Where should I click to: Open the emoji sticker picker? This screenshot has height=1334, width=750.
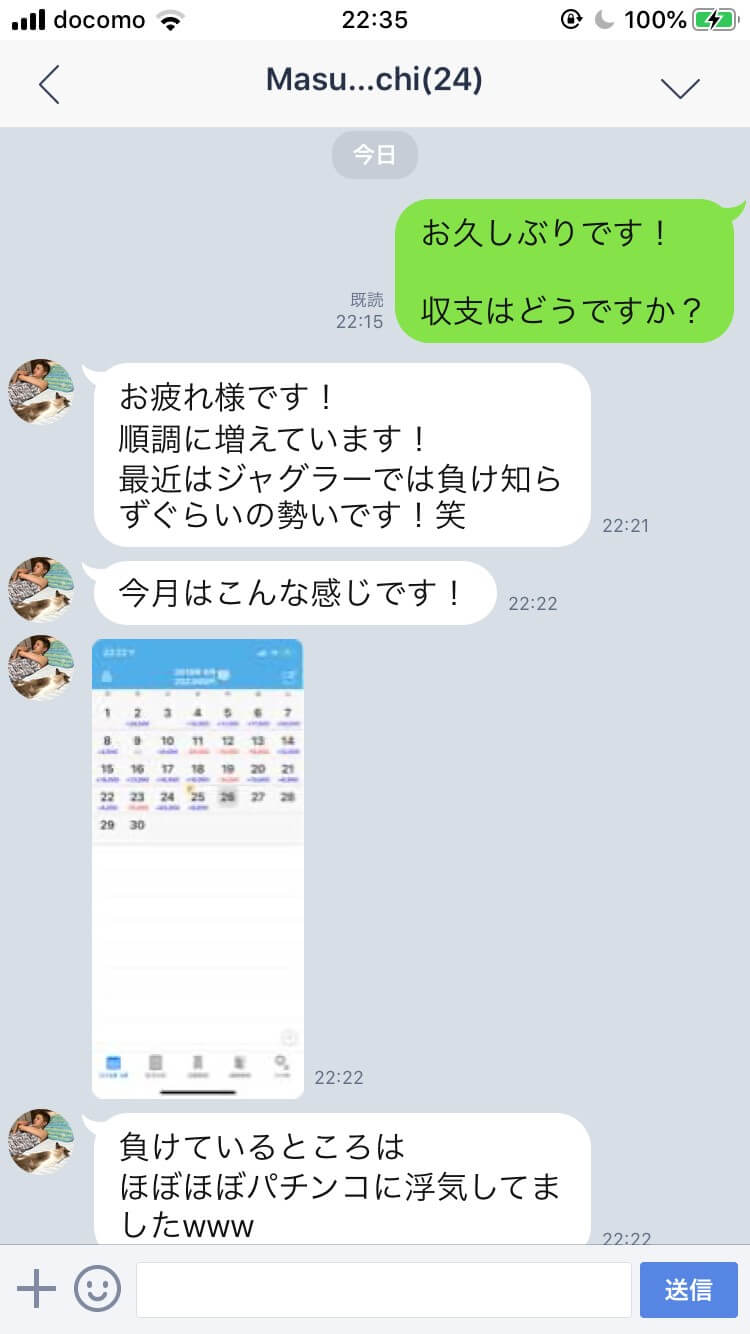click(97, 1289)
